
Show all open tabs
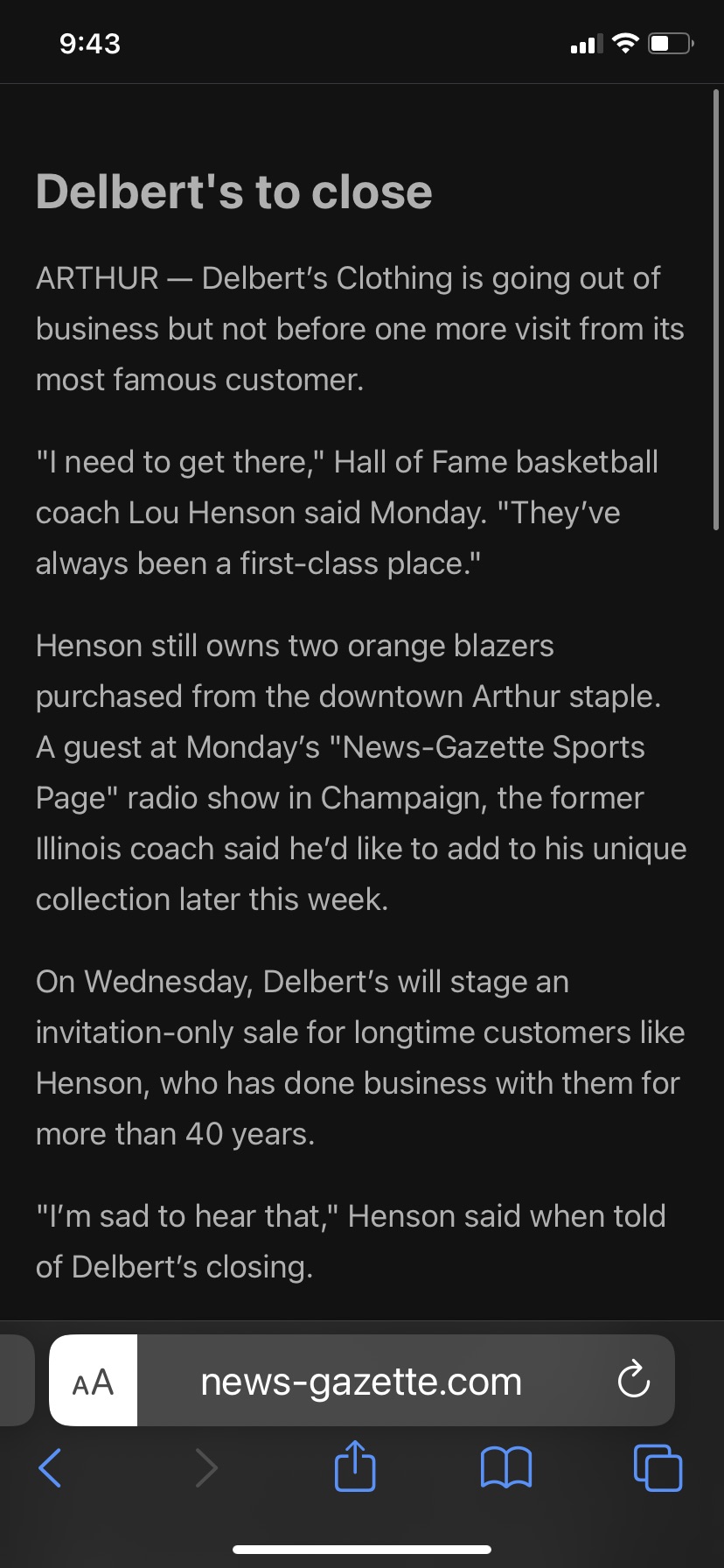coord(657,1467)
